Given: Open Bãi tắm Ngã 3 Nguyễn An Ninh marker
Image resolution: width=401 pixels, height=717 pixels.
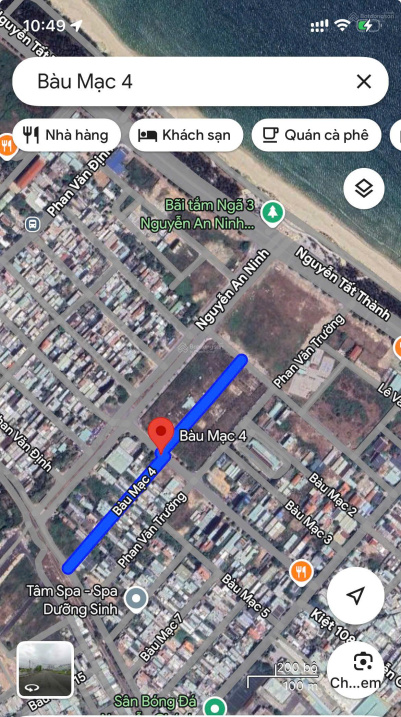Looking at the screenshot, I should [273, 214].
